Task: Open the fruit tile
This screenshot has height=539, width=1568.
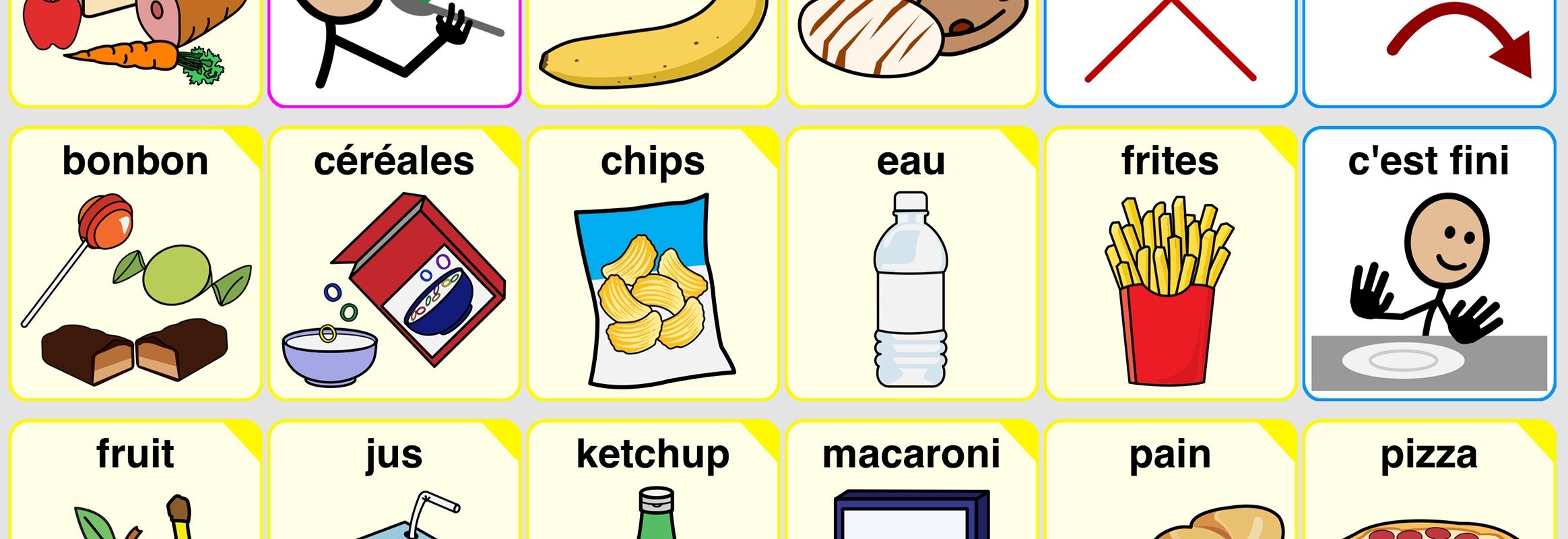Action: click(135, 482)
